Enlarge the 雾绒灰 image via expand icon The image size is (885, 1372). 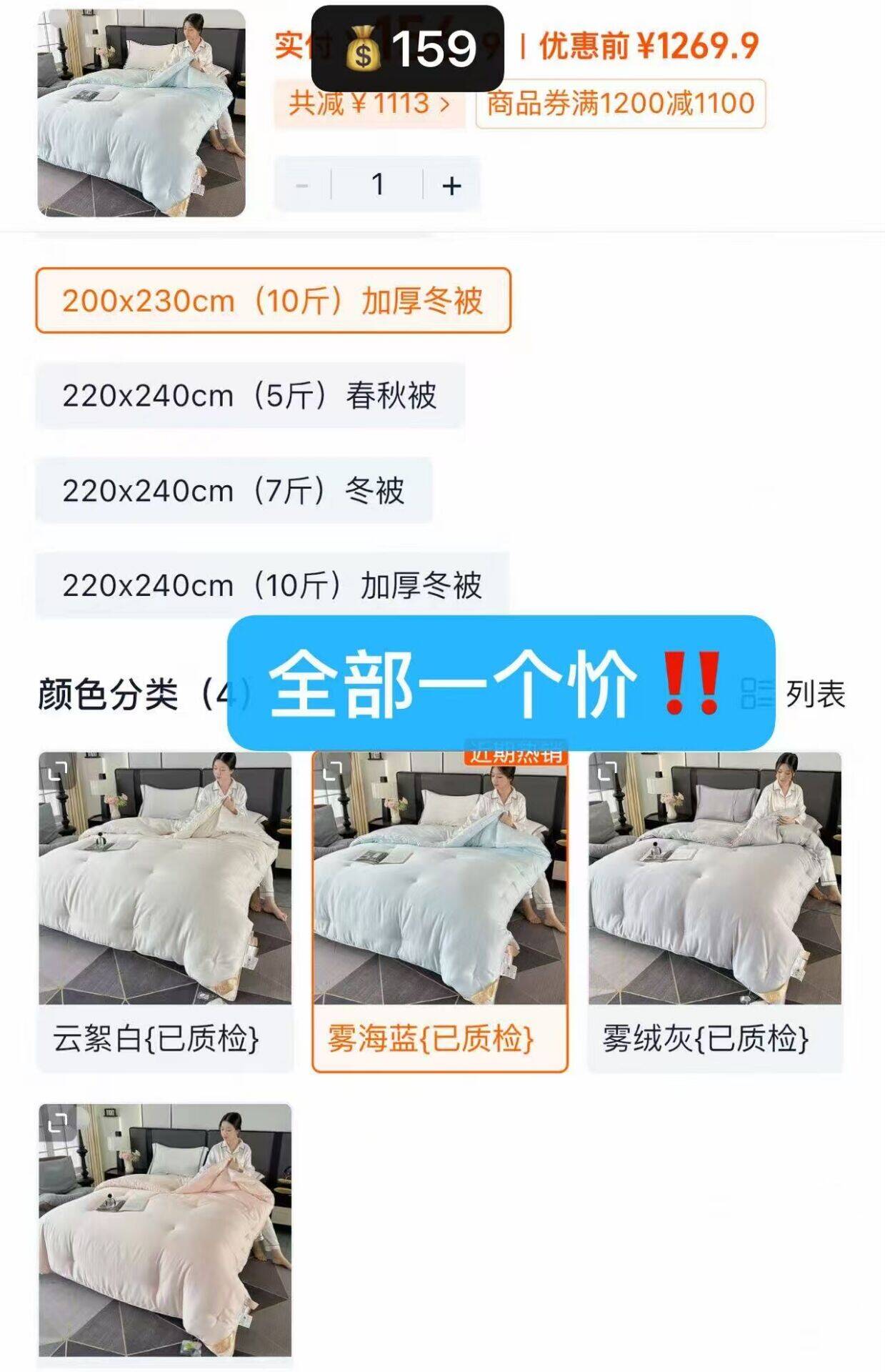pos(607,771)
